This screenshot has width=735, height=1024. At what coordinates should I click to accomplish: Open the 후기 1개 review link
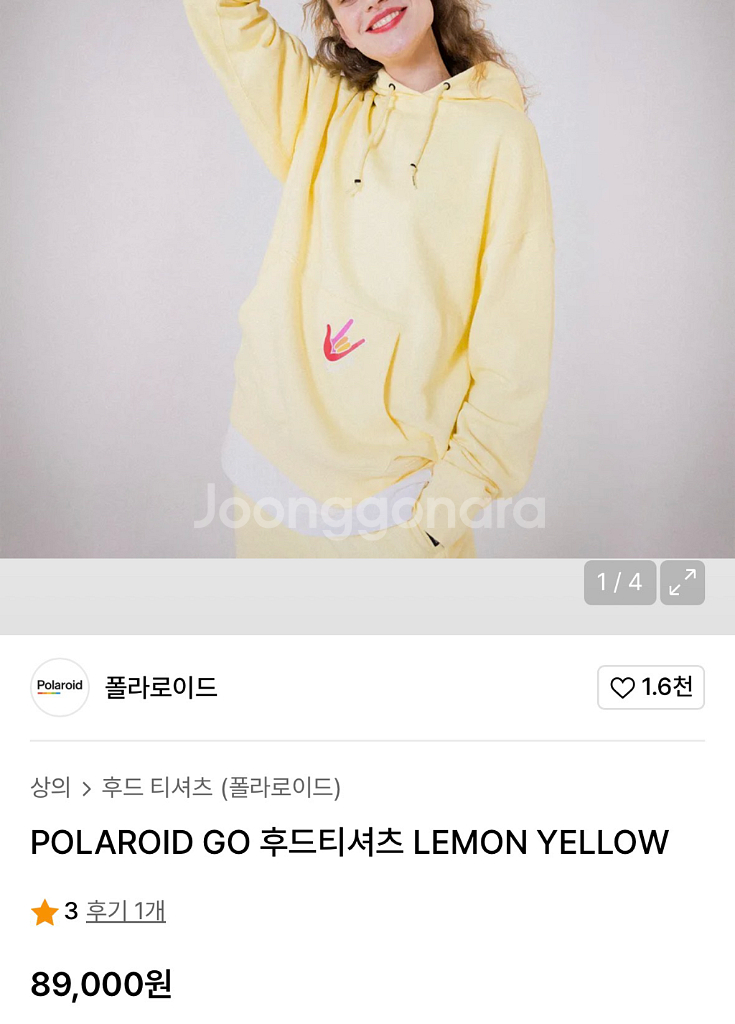point(125,912)
